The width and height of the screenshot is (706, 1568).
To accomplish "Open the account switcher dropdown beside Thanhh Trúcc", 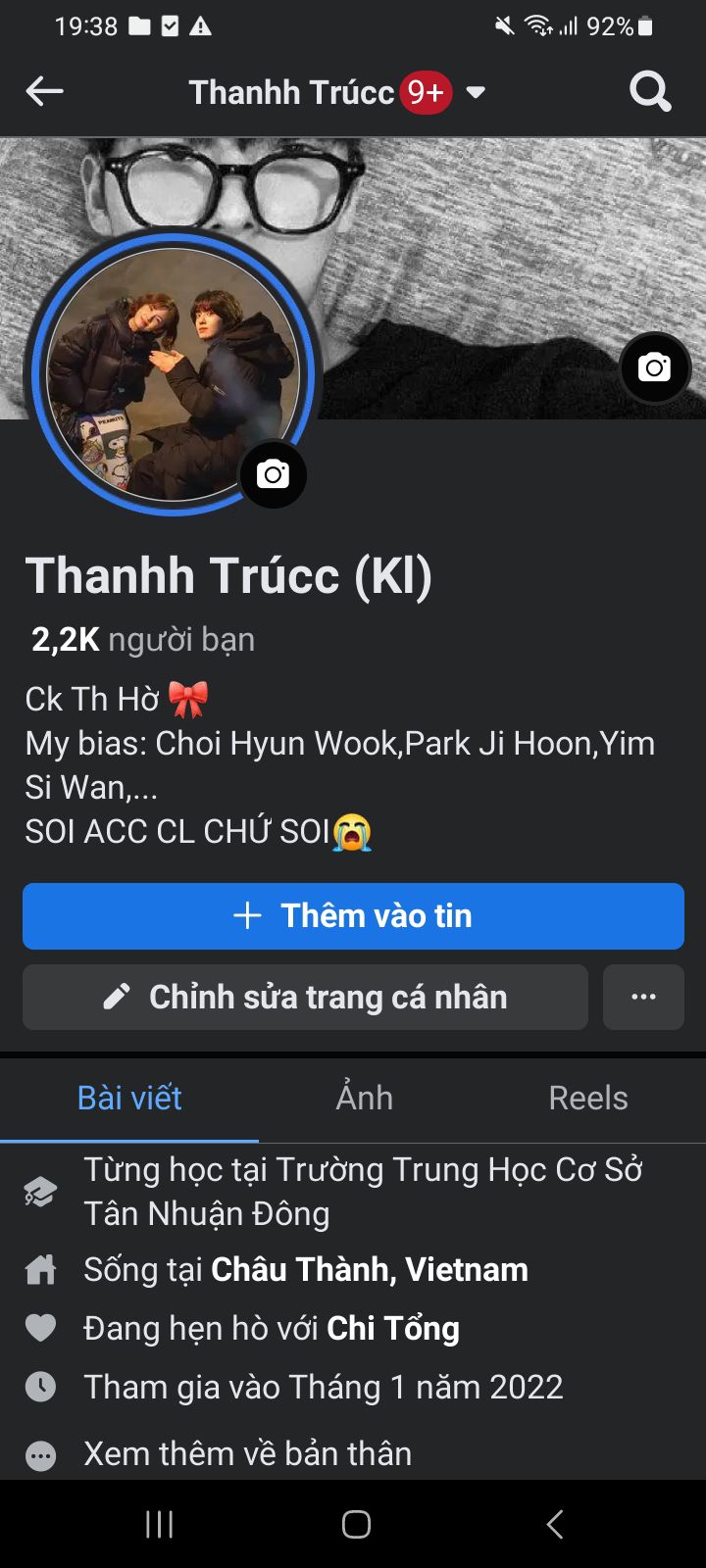I will pos(476,93).
